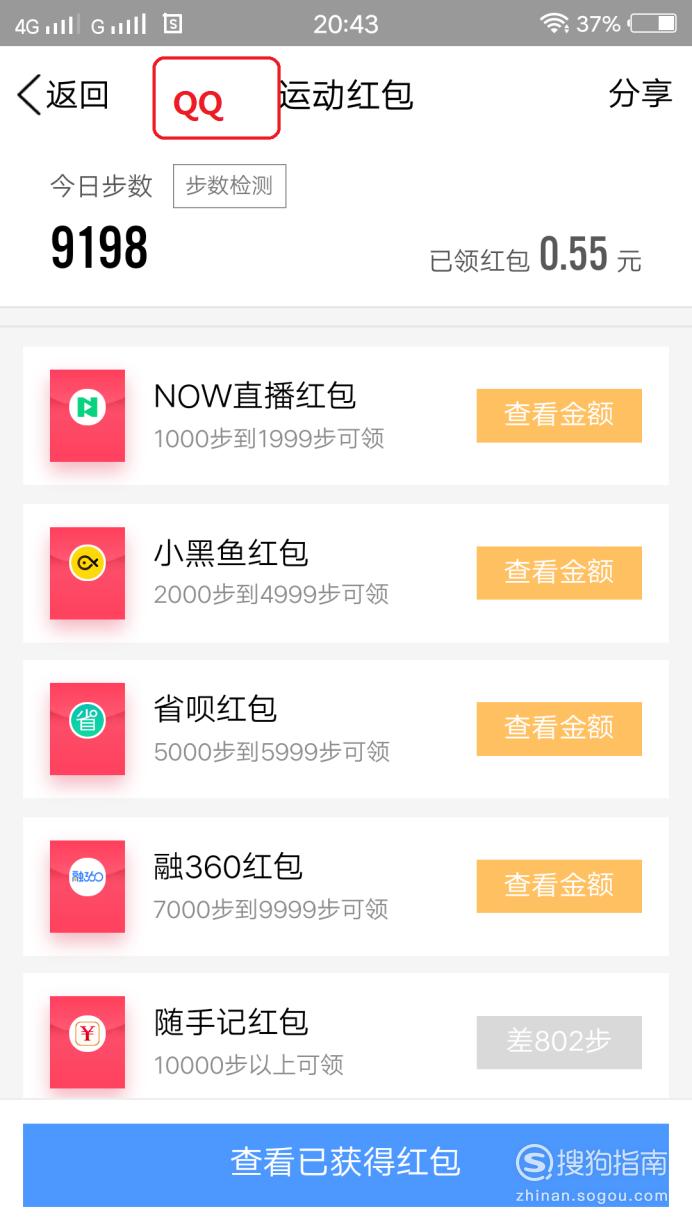Tap 分享 to share this page
Viewport: 692px width, 1230px height.
point(640,94)
